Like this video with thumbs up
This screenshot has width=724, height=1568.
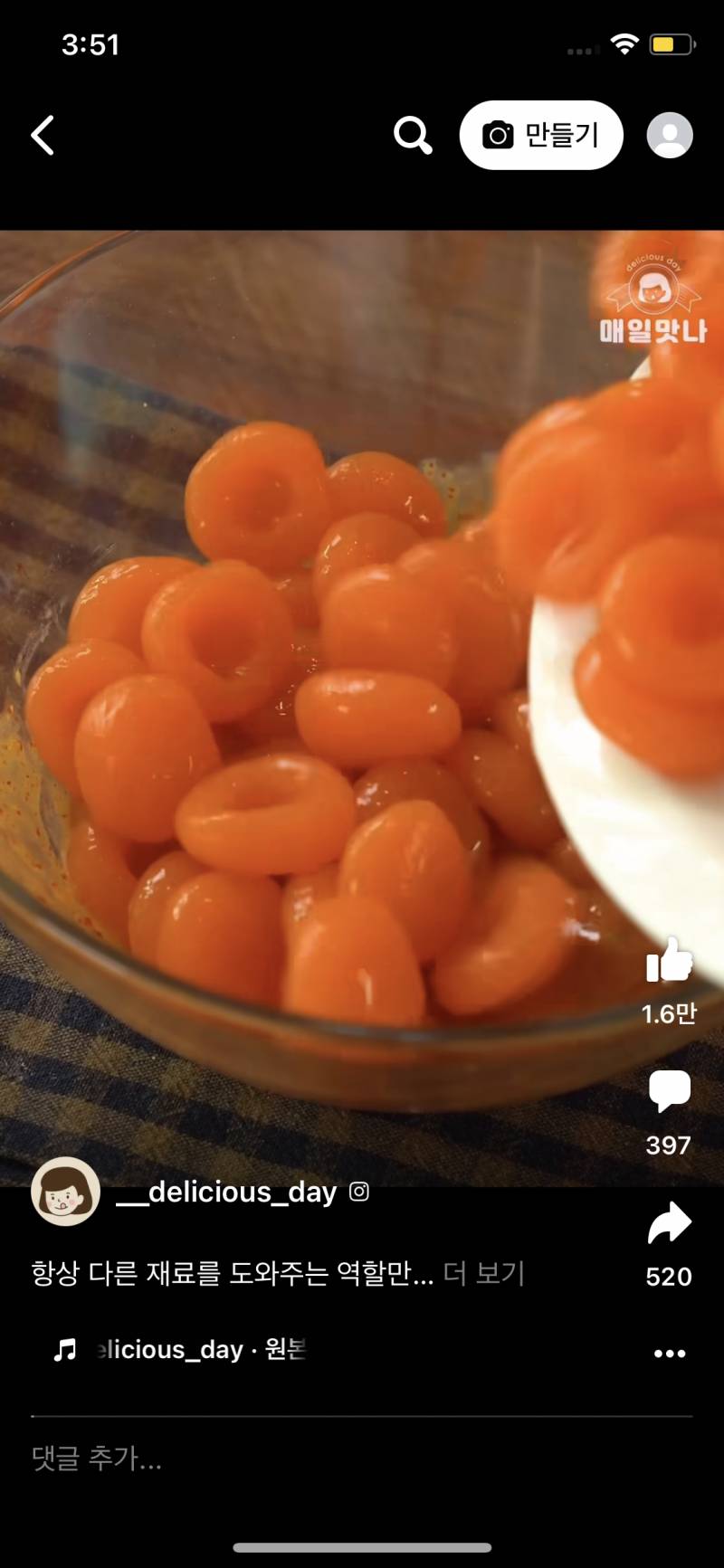click(x=670, y=960)
